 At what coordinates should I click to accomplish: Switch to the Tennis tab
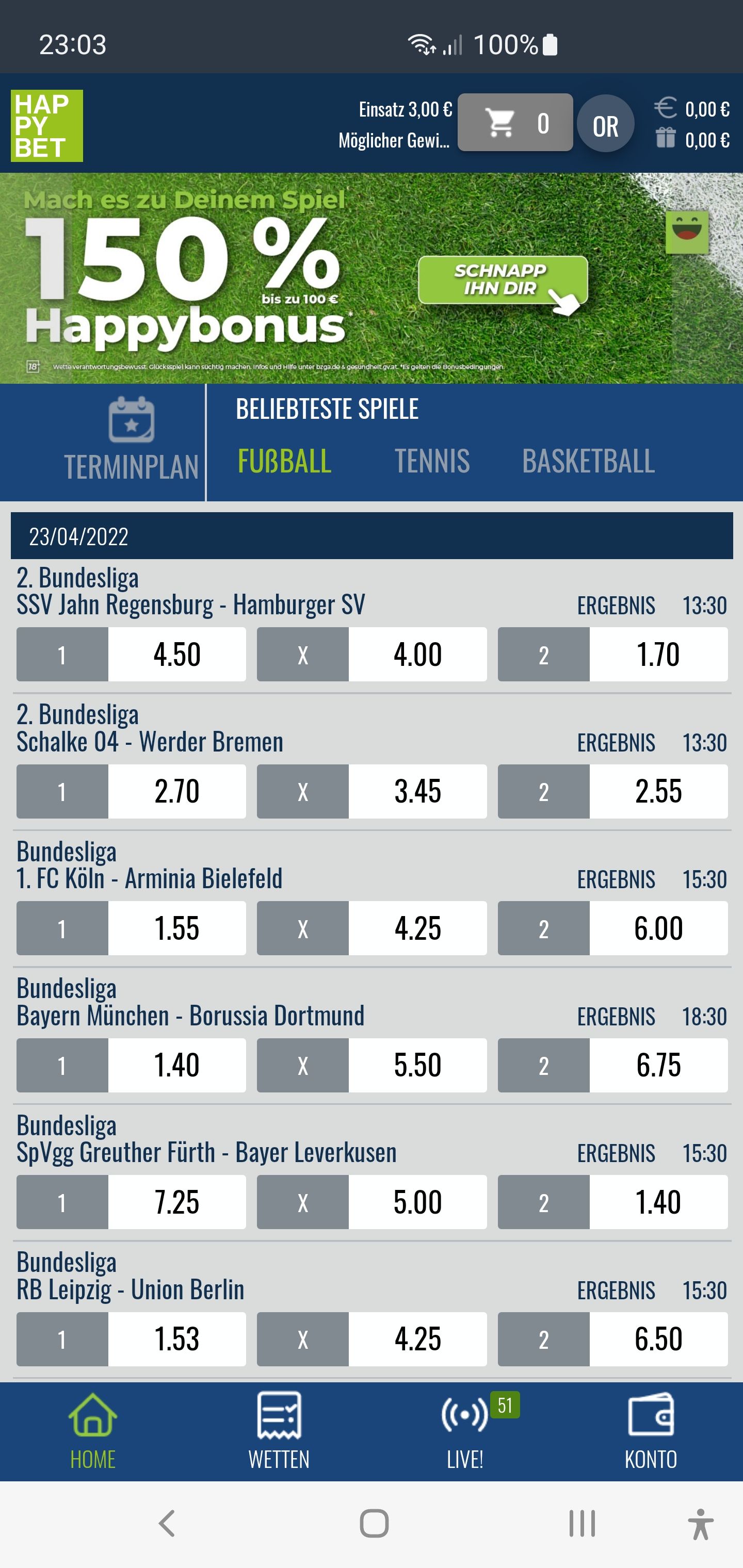point(432,461)
